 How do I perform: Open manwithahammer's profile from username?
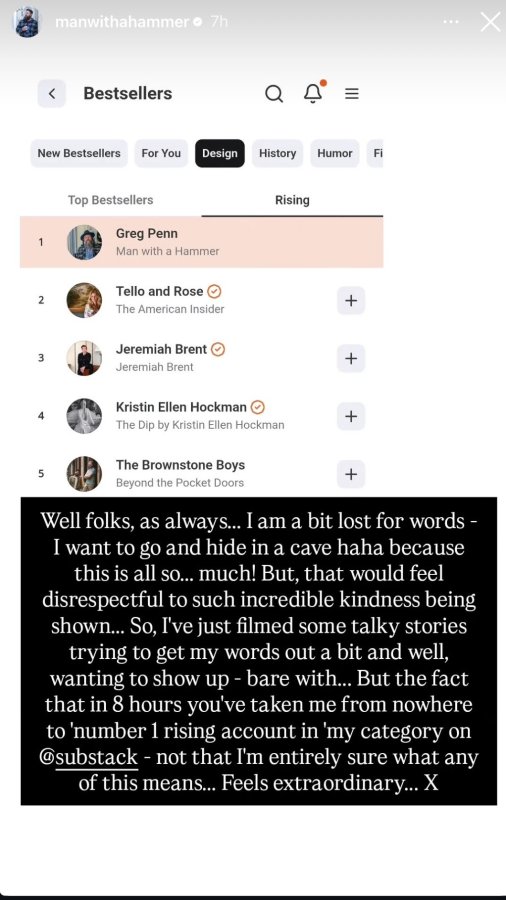coord(122,22)
